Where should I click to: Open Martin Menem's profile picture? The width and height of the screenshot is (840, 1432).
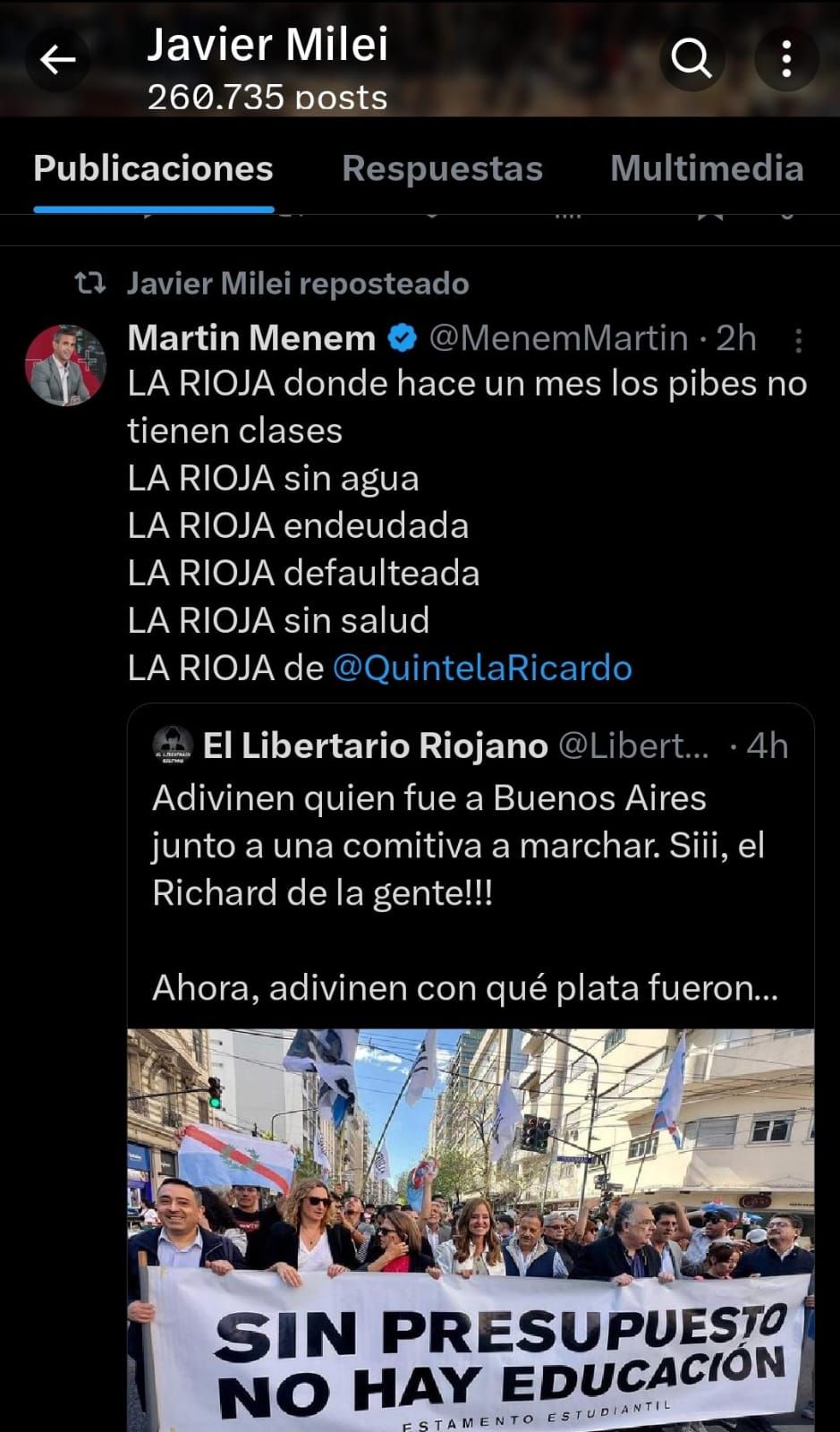pos(65,365)
